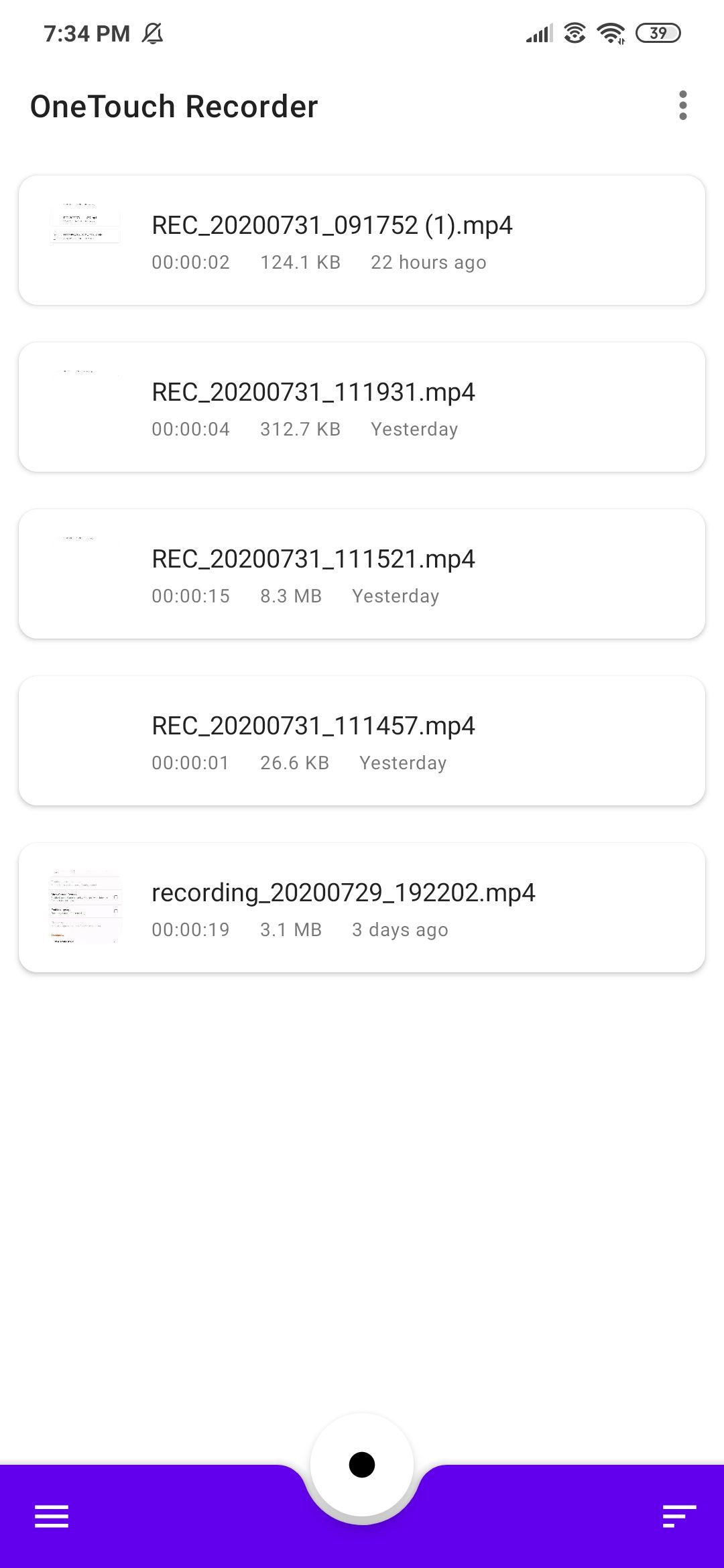Viewport: 724px width, 1568px height.
Task: Open the overflow menu
Action: (x=682, y=106)
